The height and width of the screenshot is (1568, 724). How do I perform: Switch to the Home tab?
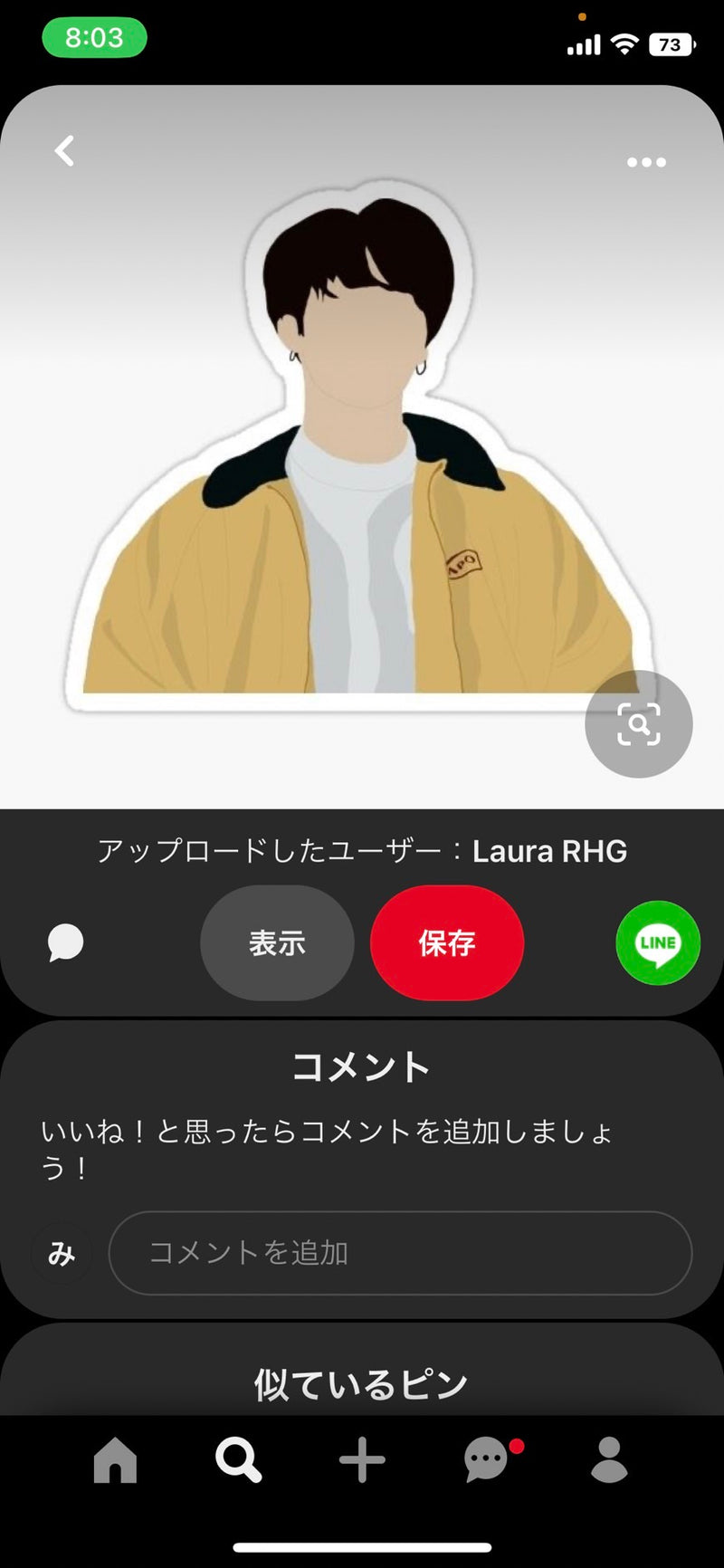coord(115,1460)
